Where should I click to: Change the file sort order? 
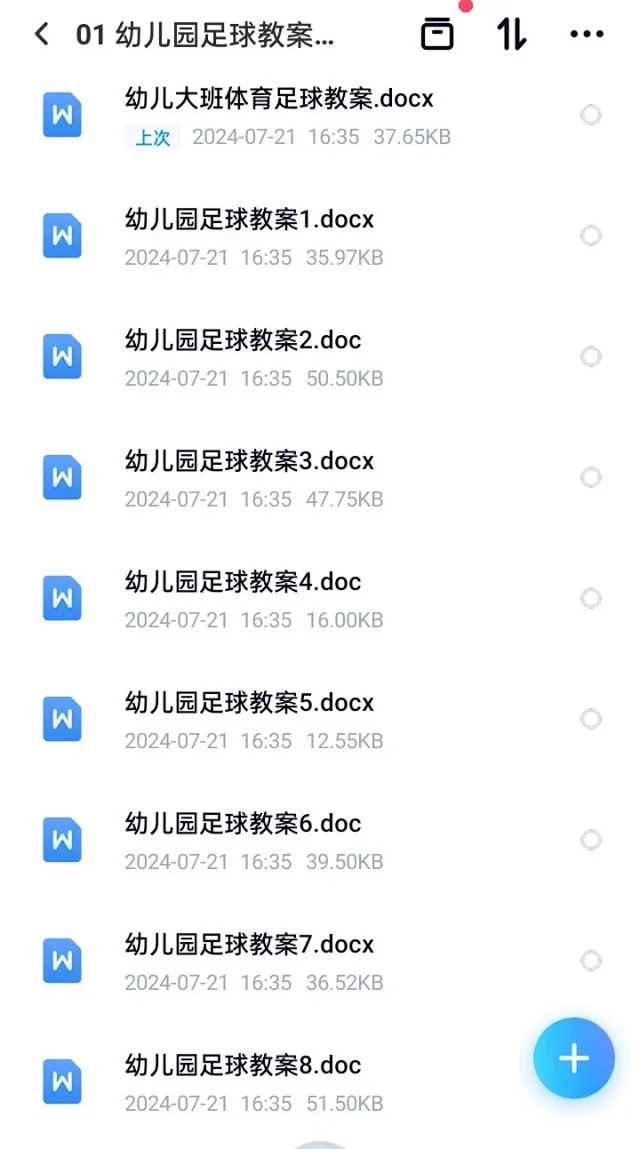click(511, 34)
